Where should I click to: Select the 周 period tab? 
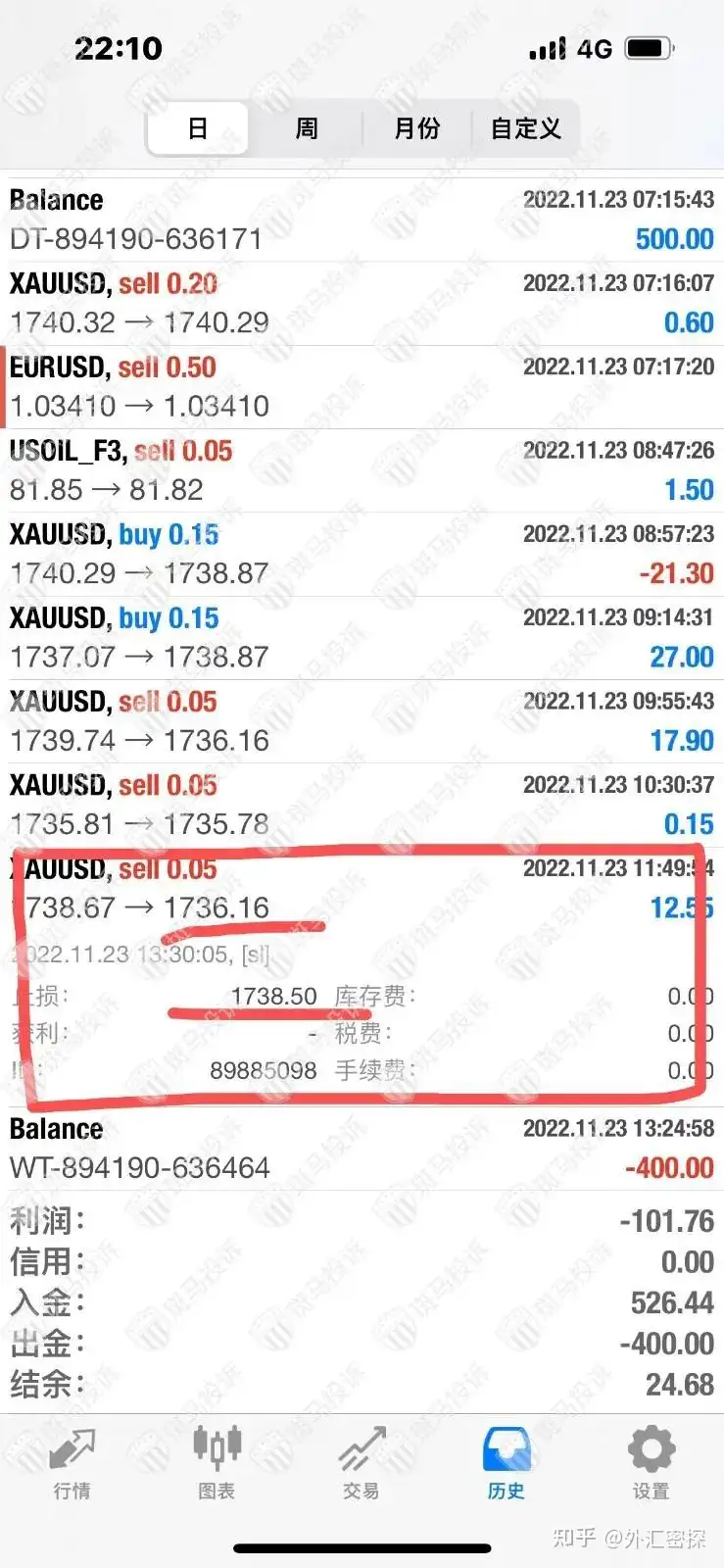point(307,128)
